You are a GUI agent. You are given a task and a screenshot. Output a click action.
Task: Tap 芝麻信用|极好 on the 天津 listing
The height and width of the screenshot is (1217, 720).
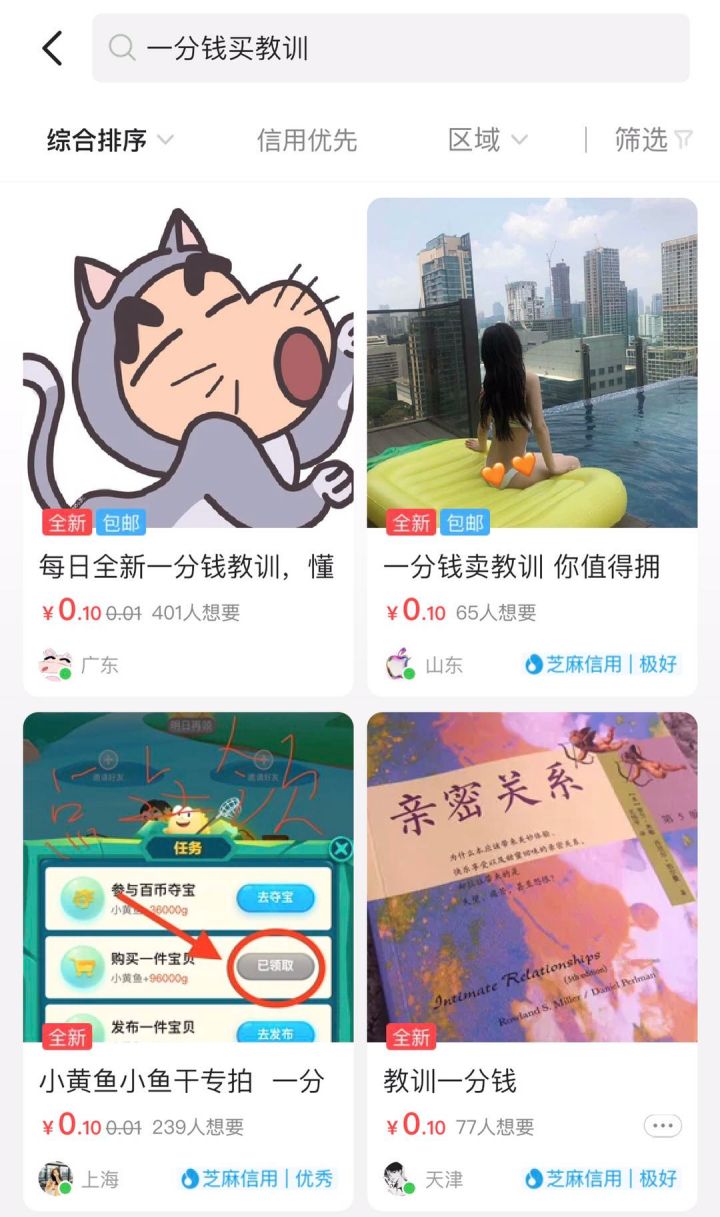point(600,1177)
